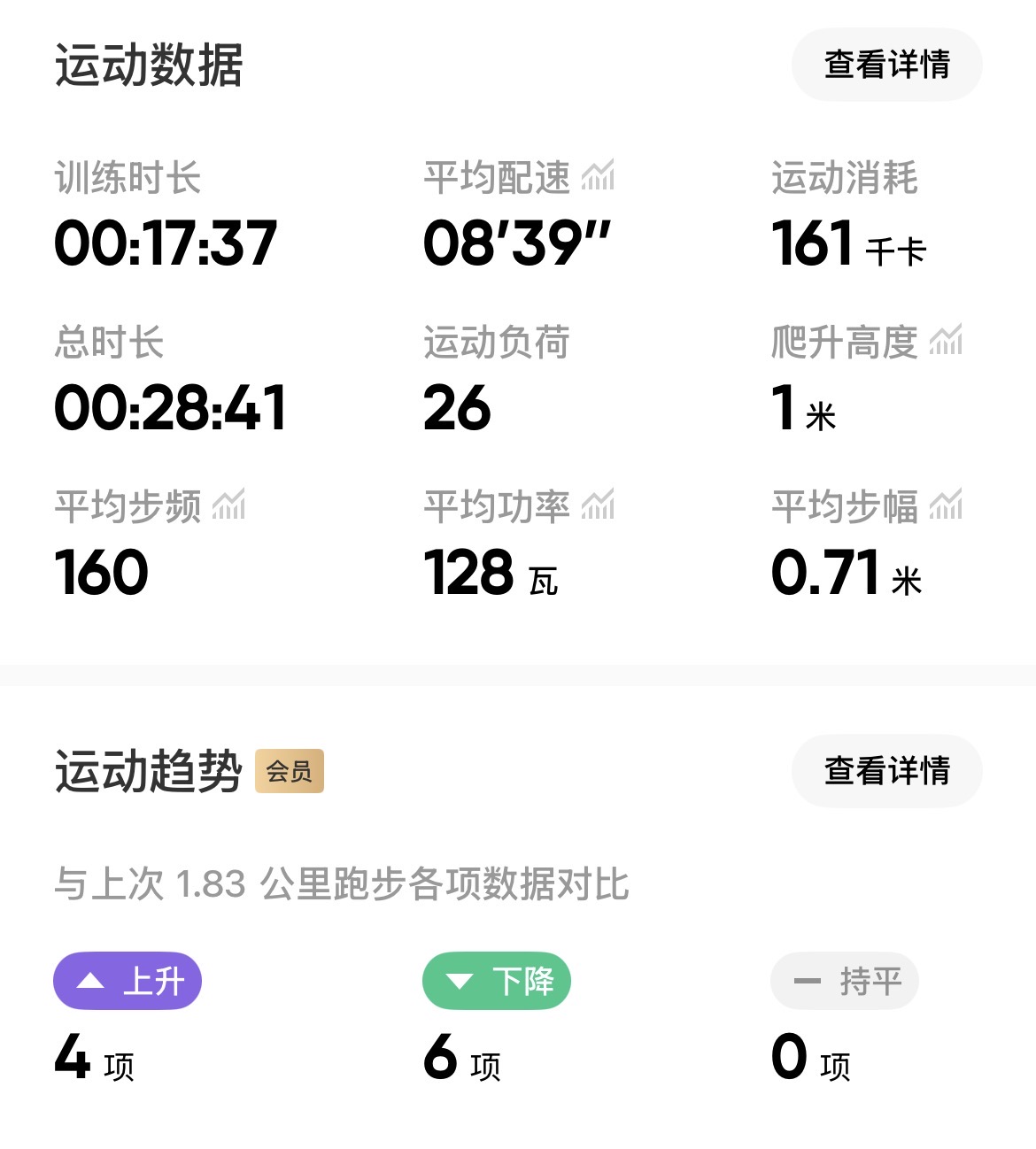Open the chart icon beside 平均功率
1036x1149 pixels.
pos(598,505)
